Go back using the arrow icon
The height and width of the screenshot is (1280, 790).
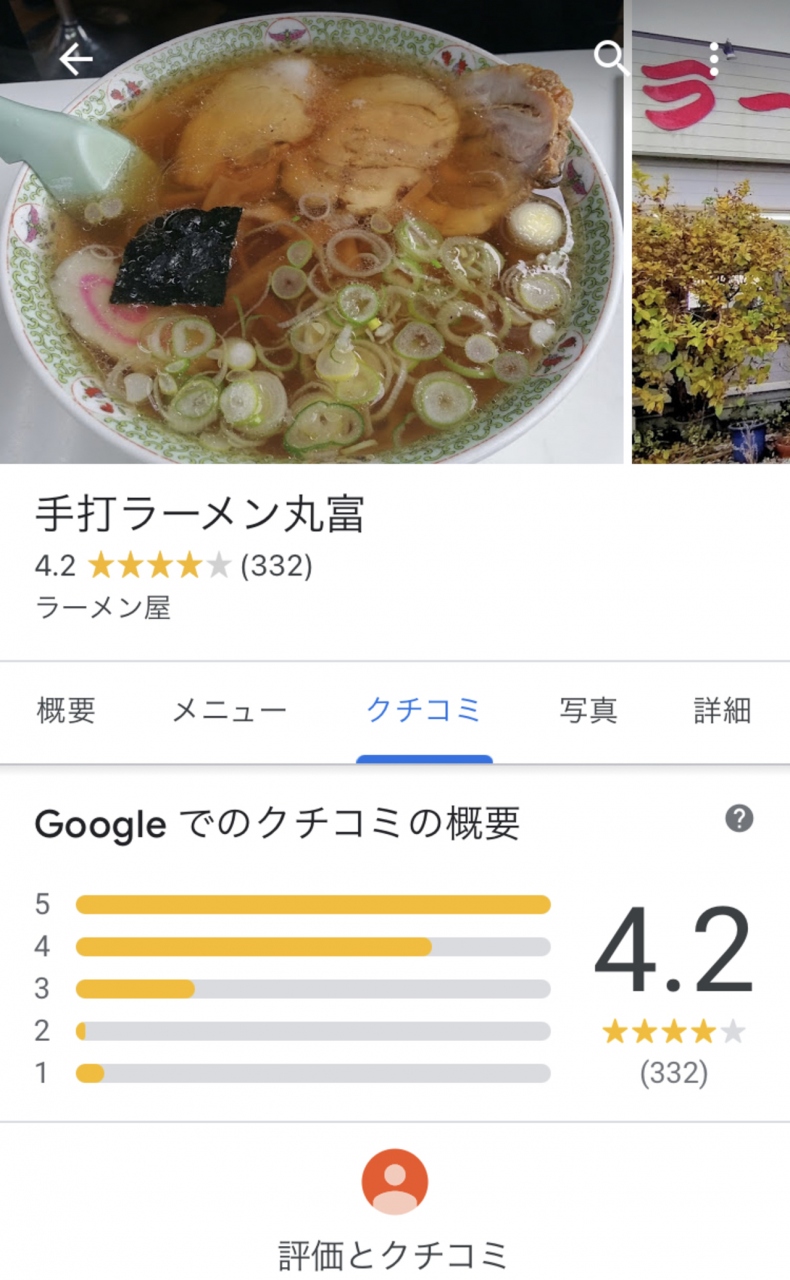coord(76,60)
